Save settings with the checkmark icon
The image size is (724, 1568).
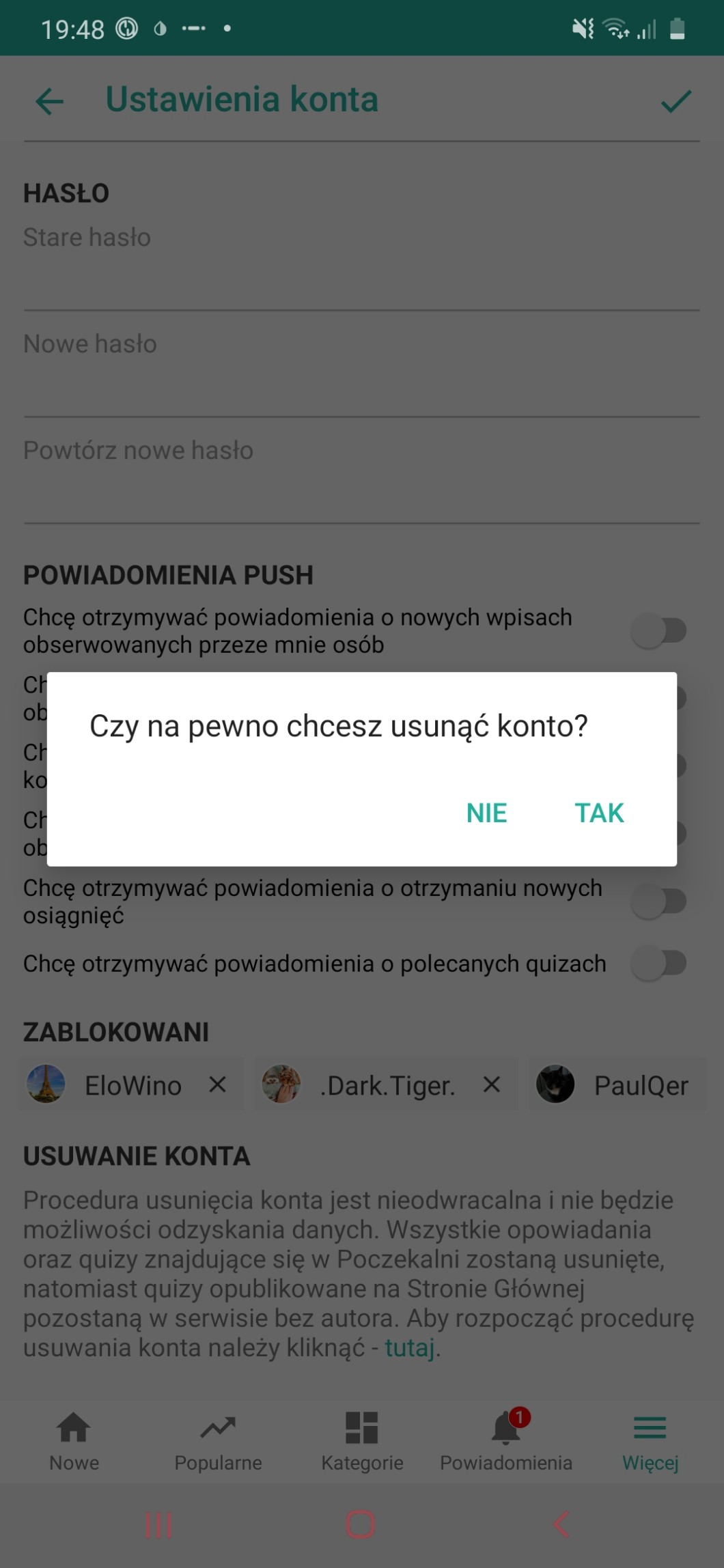coord(676,102)
